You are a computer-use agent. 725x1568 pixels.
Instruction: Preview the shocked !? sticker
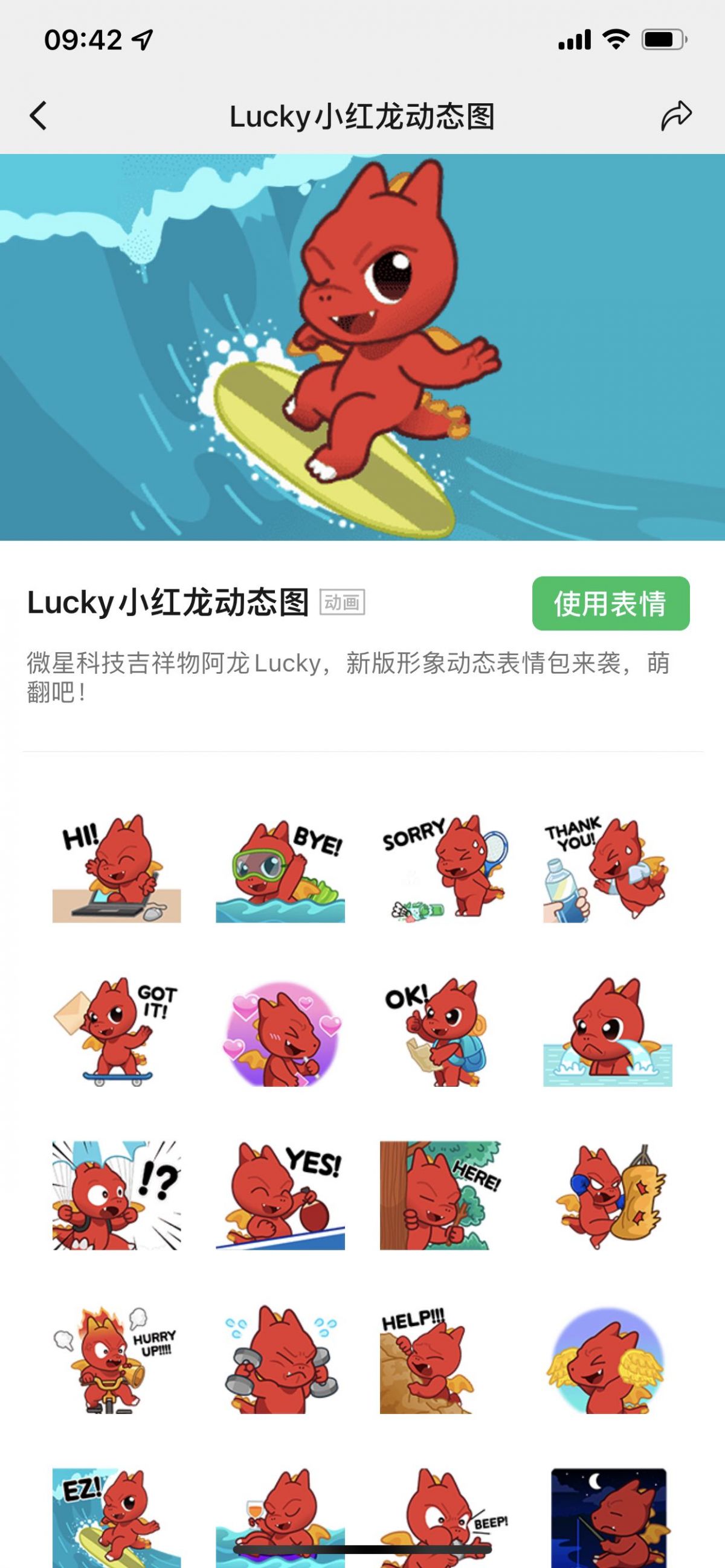tap(117, 1195)
